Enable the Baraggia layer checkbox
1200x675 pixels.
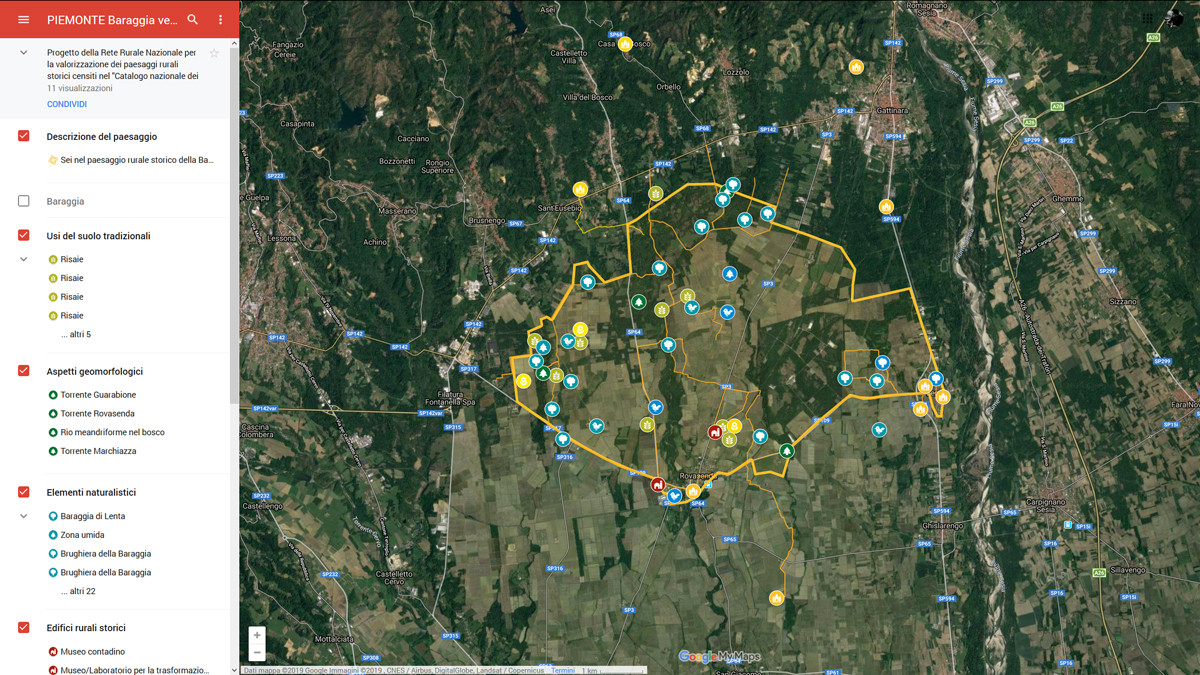(x=24, y=201)
